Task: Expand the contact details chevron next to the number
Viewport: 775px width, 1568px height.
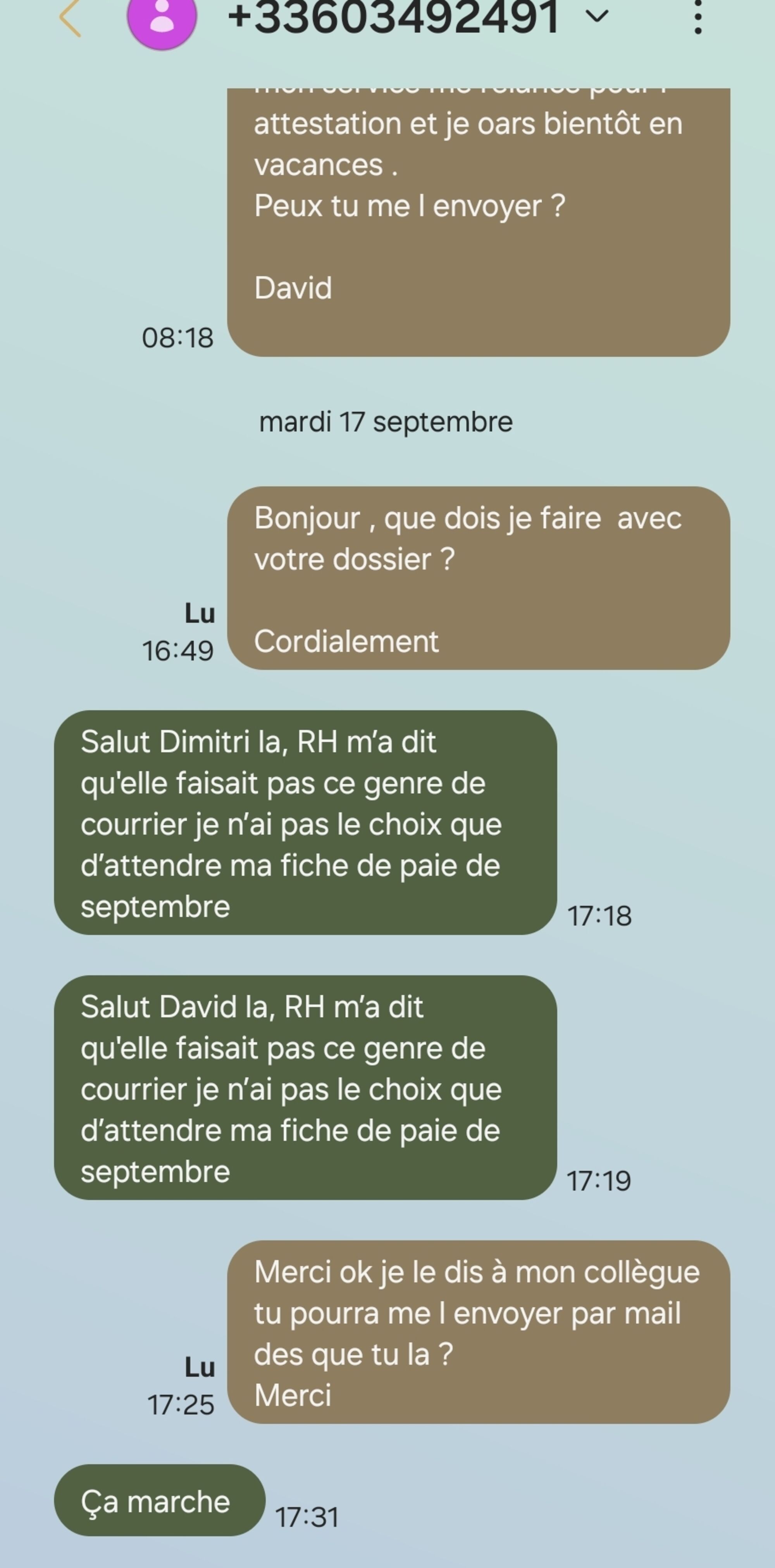Action: click(597, 16)
